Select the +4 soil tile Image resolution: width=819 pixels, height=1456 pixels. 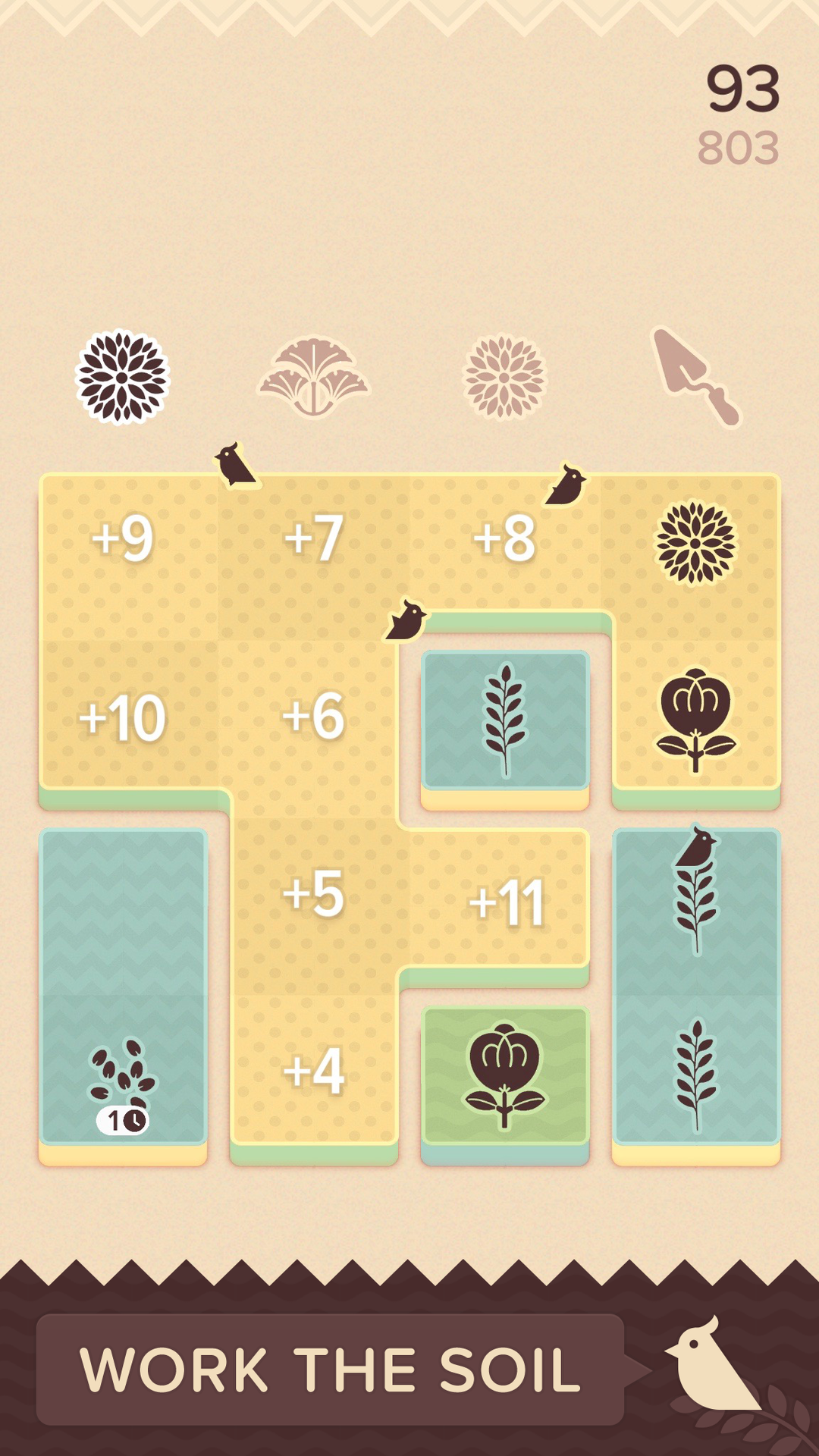point(314,1071)
